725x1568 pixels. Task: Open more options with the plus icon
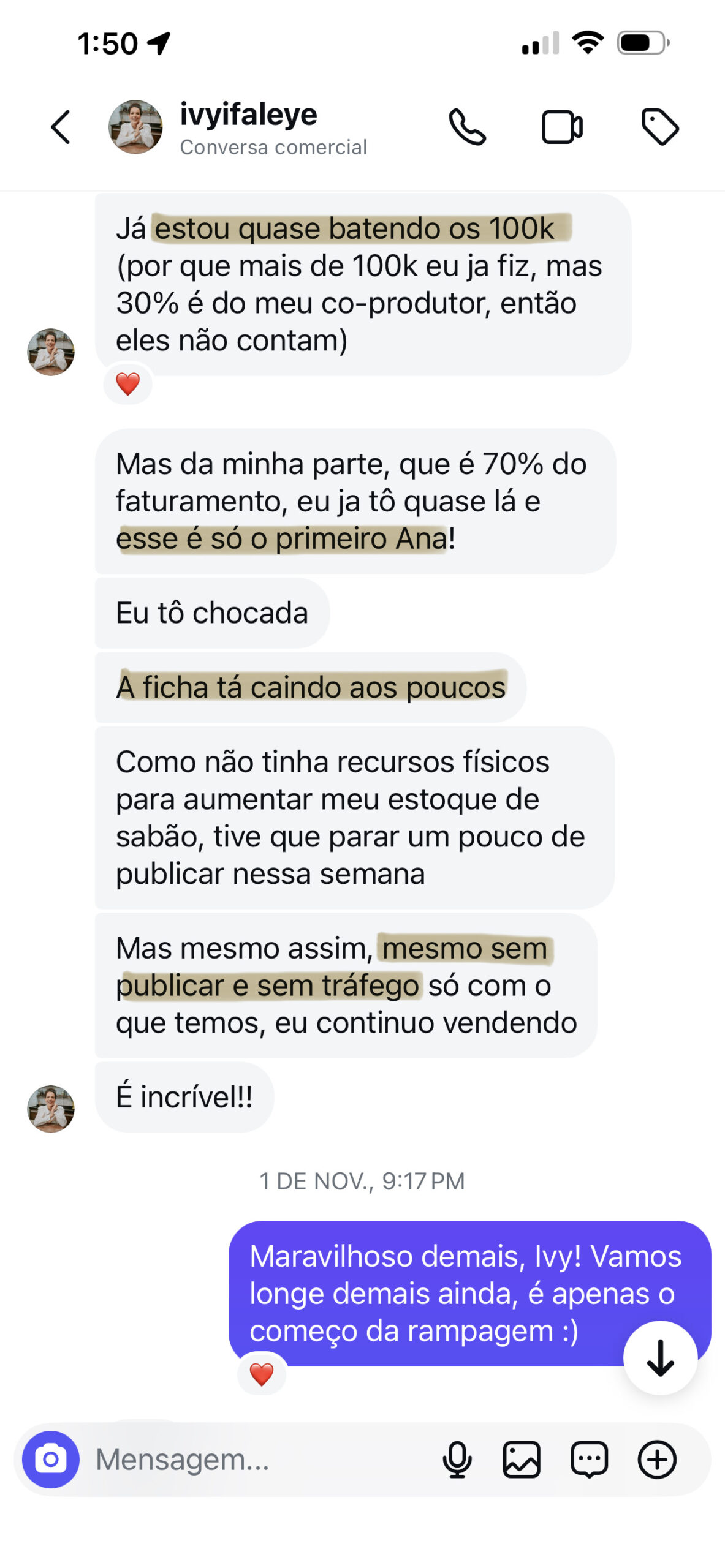point(656,1459)
